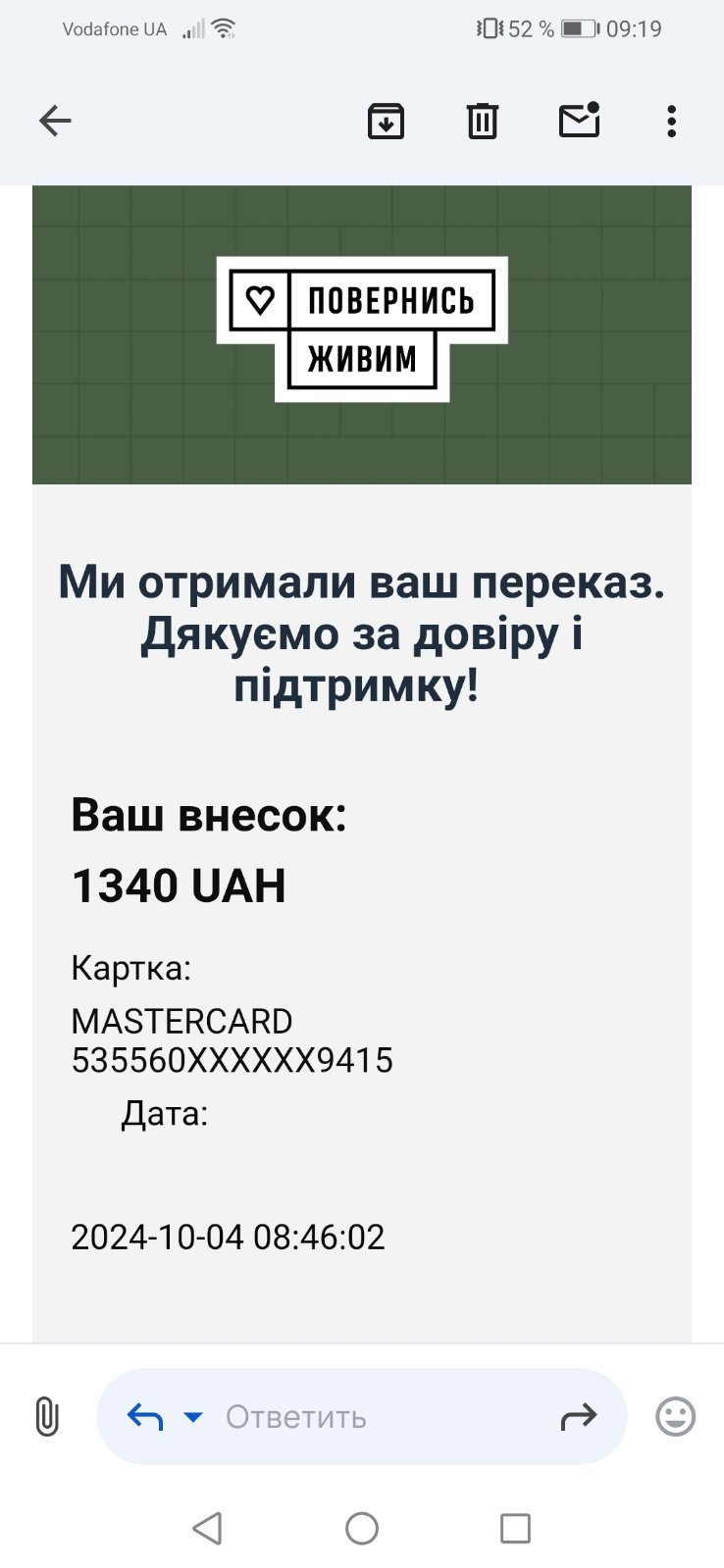Screen dimensions: 724x1568
Task: Open the overflow menu
Action: point(671,121)
